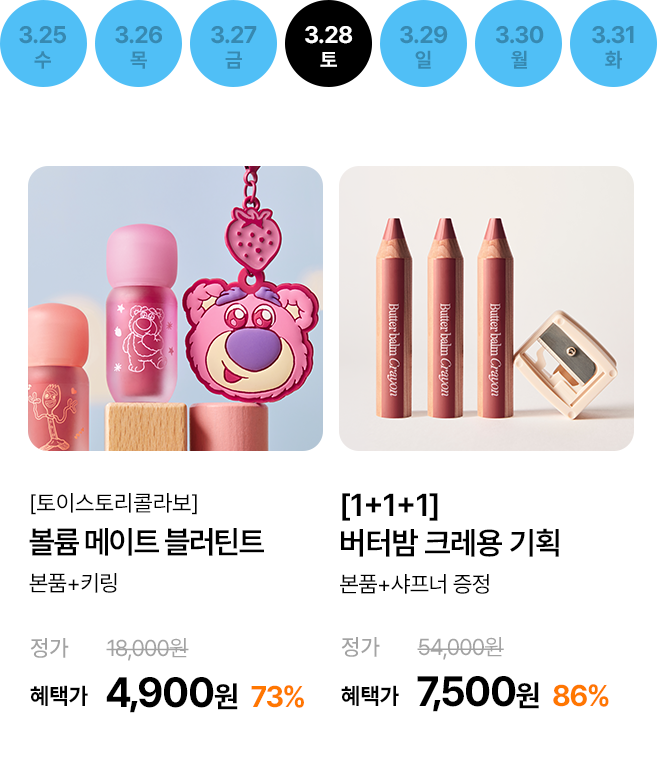This screenshot has width=662, height=759.
Task: Open the 3.27 Friday deals
Action: point(233,46)
